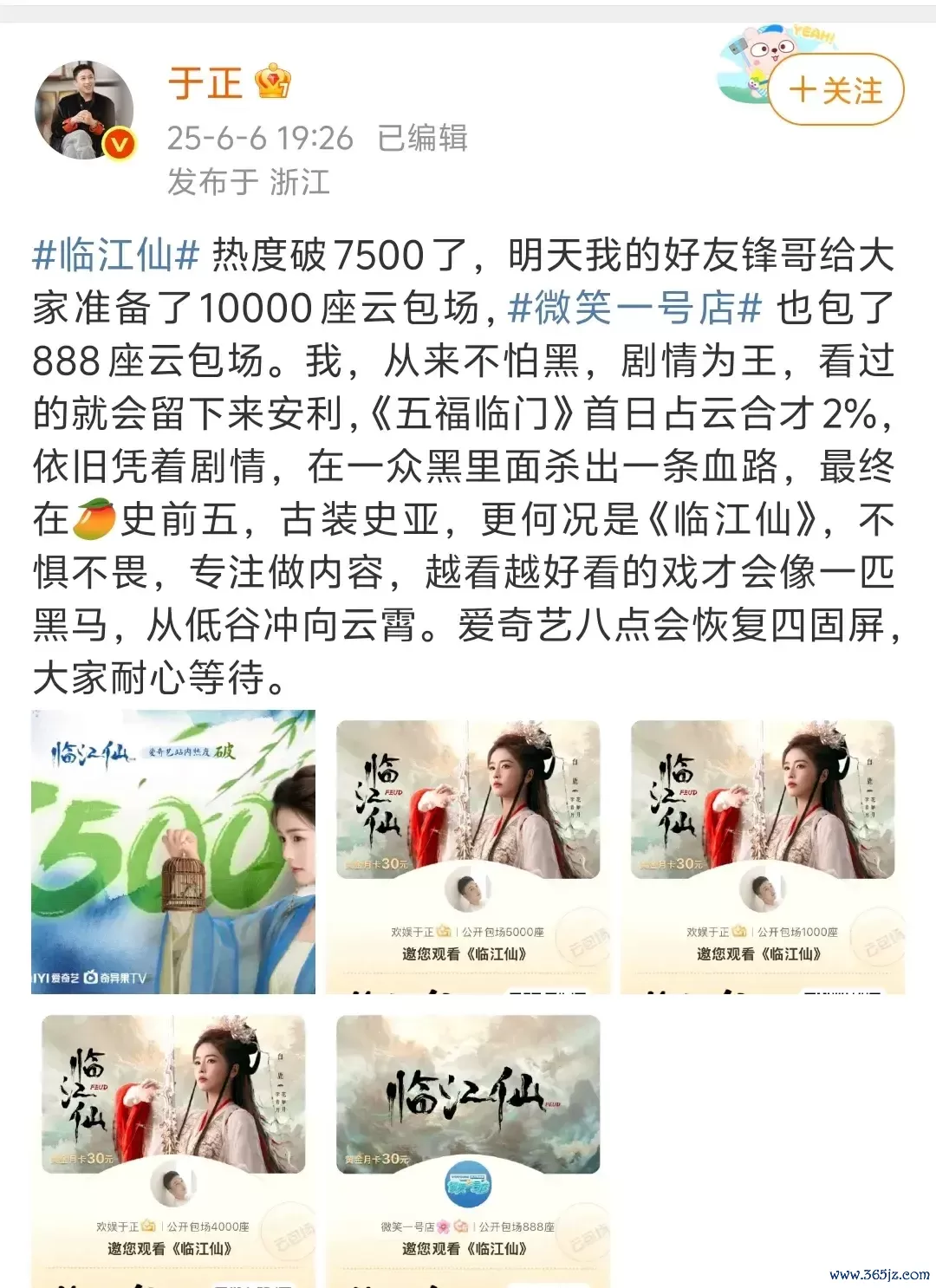View the 热度破7500 poster image

coord(173,851)
